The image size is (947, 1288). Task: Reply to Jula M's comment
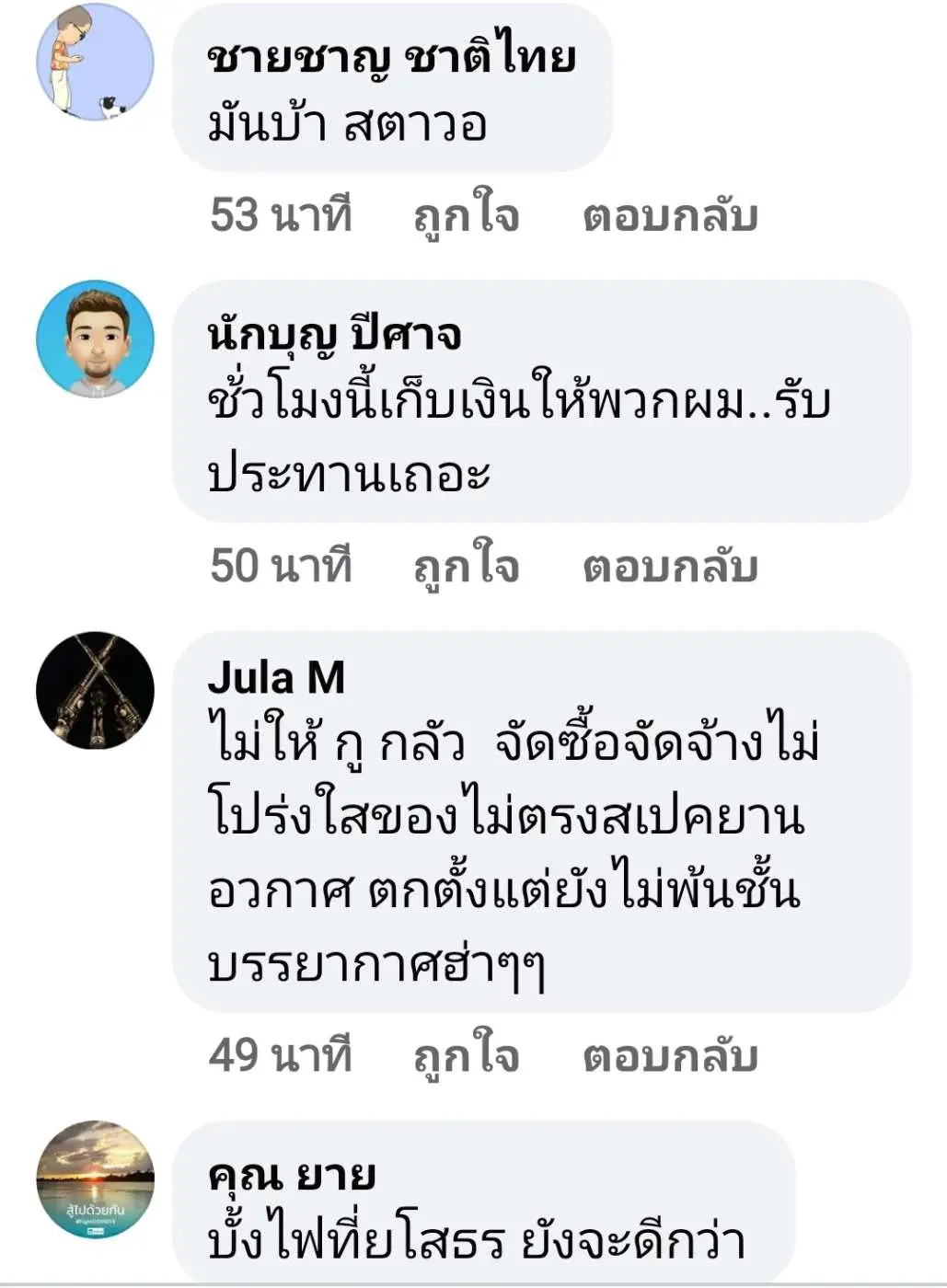pyautogui.click(x=670, y=1055)
